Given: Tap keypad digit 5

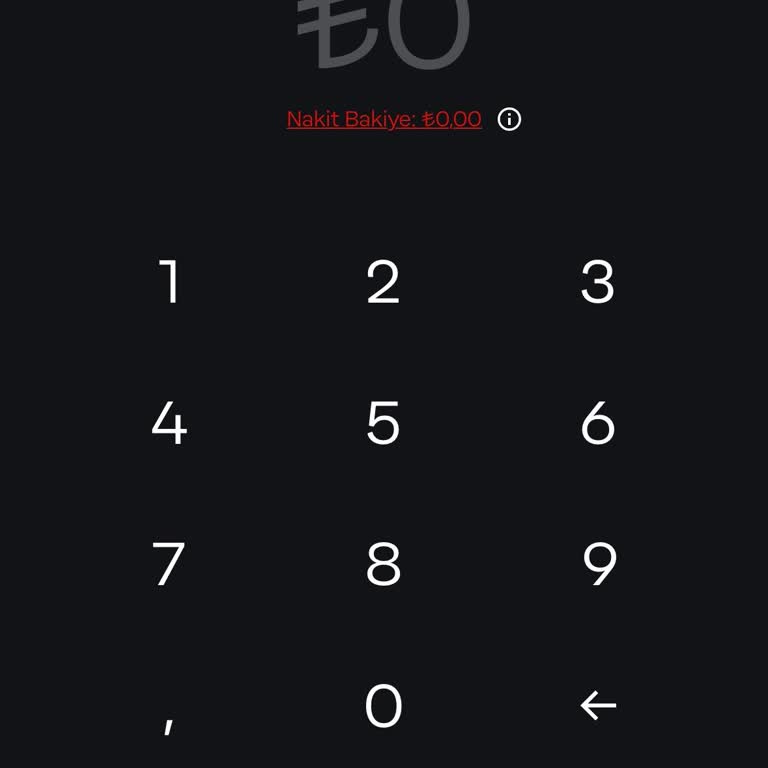Looking at the screenshot, I should [x=383, y=423].
